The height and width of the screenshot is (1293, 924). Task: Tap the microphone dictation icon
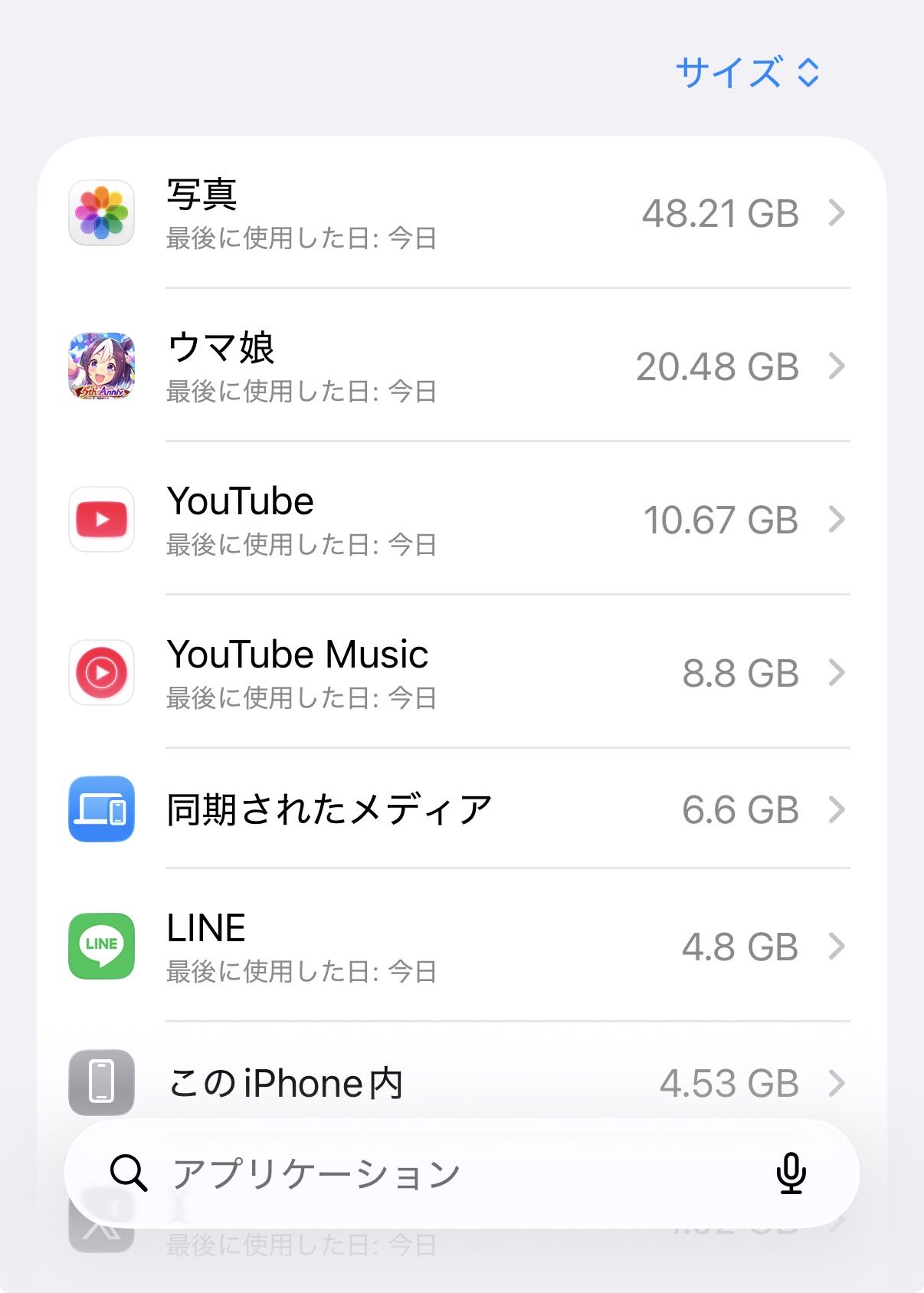(790, 1173)
